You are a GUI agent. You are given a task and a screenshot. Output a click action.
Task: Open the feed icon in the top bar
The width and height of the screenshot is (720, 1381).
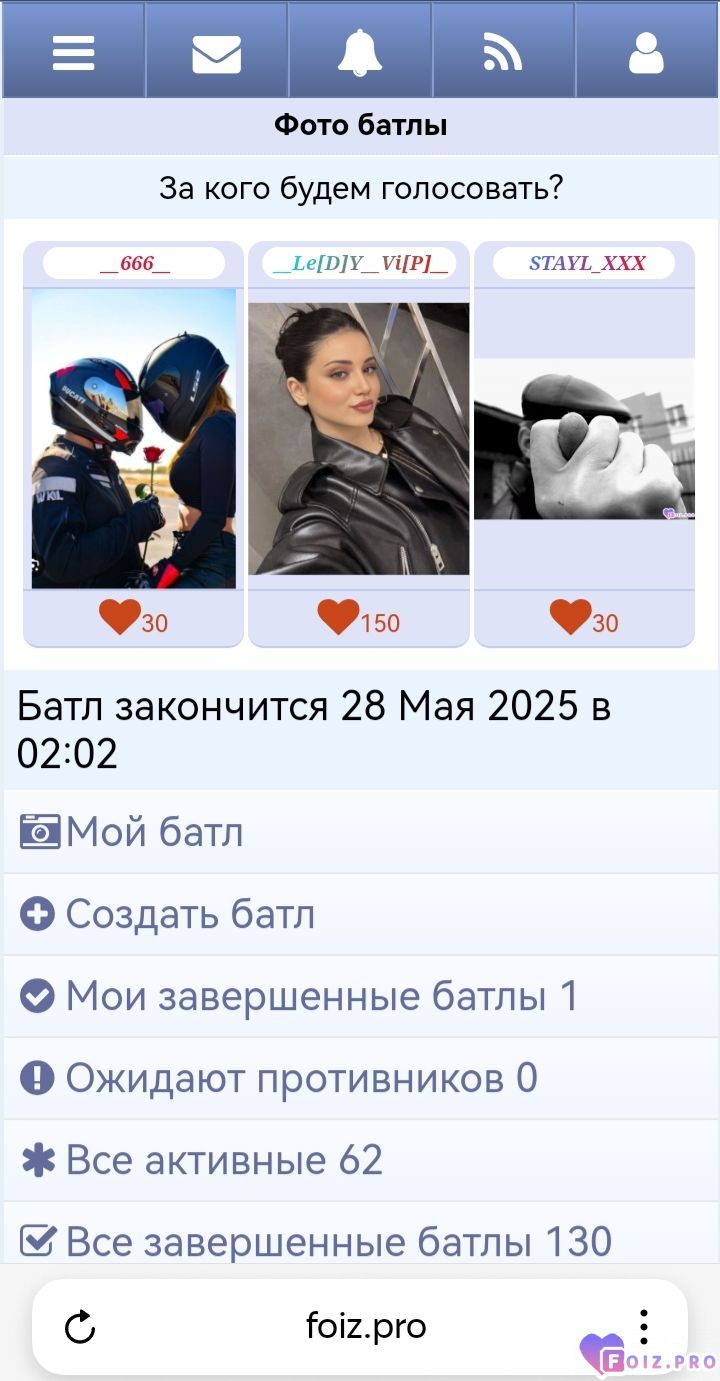pyautogui.click(x=503, y=51)
